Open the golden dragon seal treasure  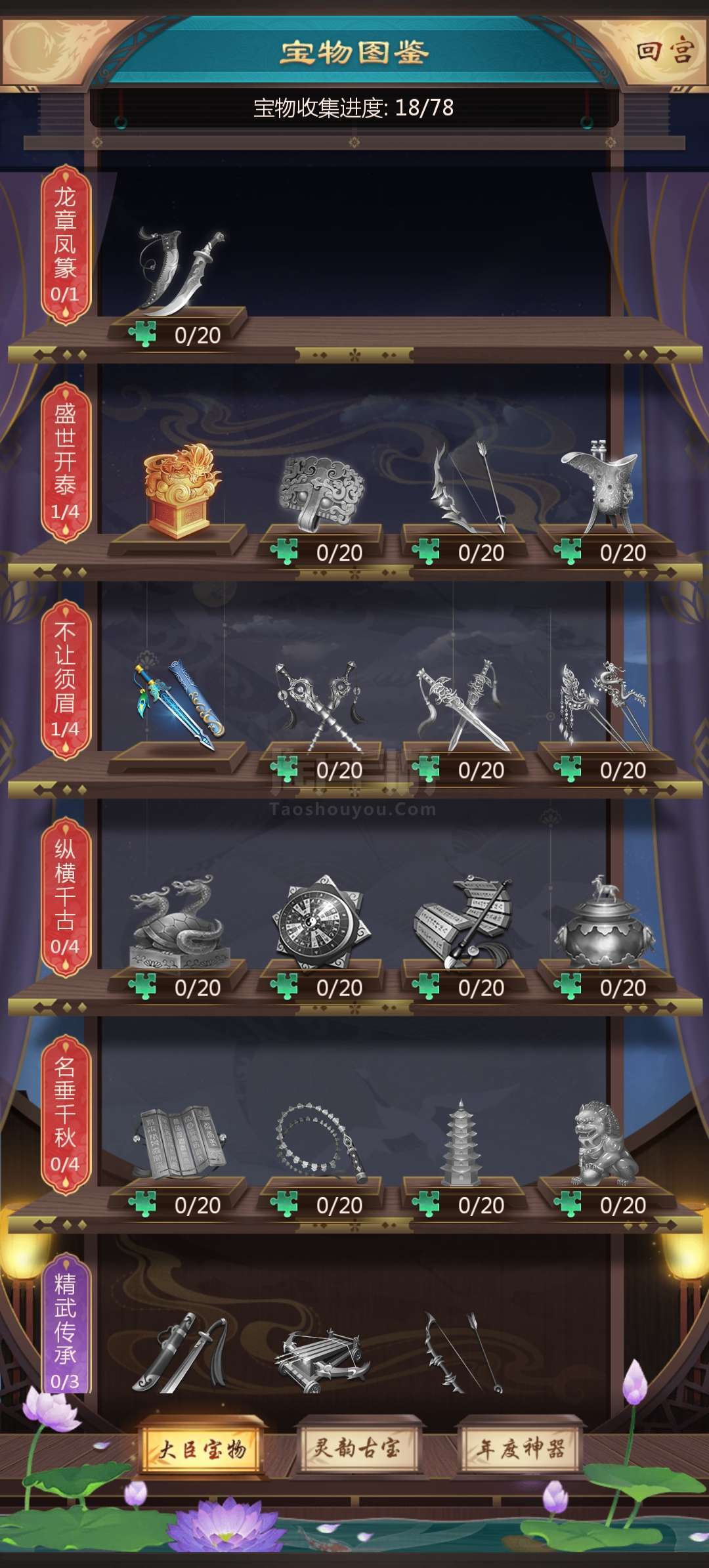pos(181,489)
